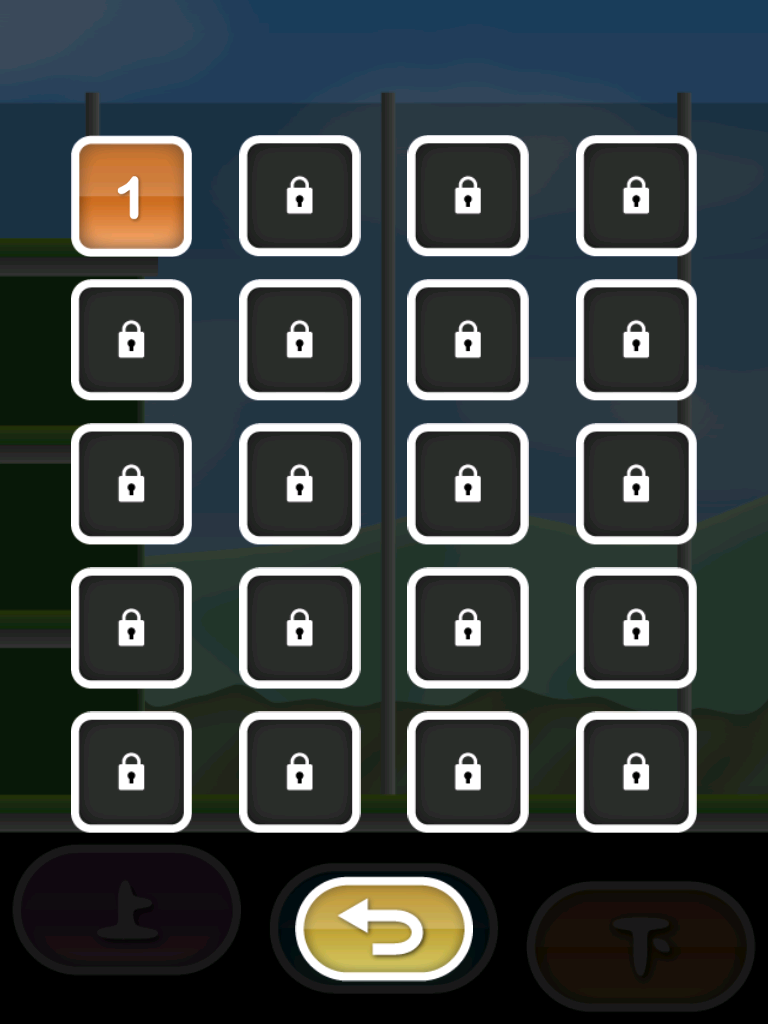Select the rightmost level in row three
This screenshot has height=1024, width=768.
coord(635,483)
